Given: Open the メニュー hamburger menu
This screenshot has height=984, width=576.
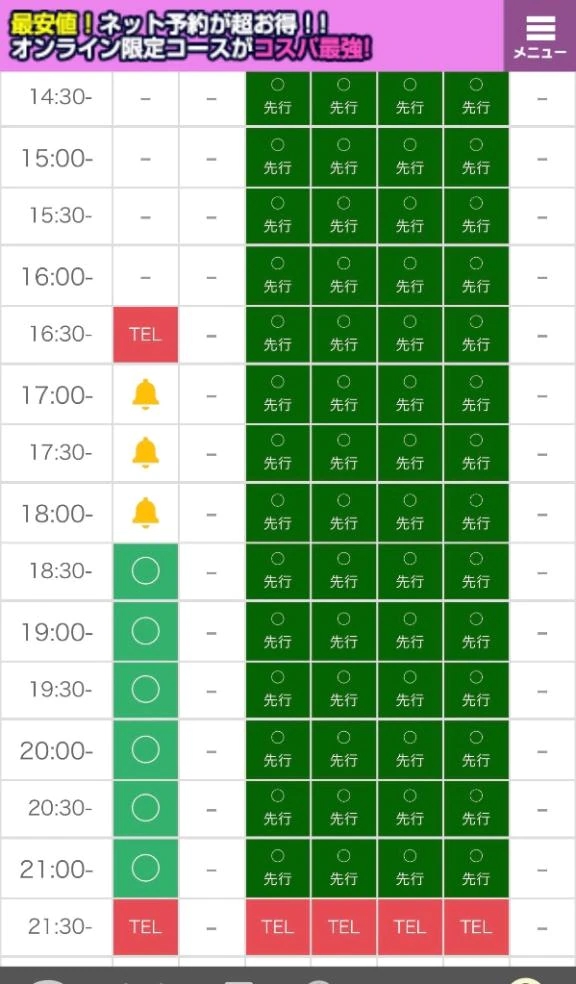Looking at the screenshot, I should click(540, 36).
